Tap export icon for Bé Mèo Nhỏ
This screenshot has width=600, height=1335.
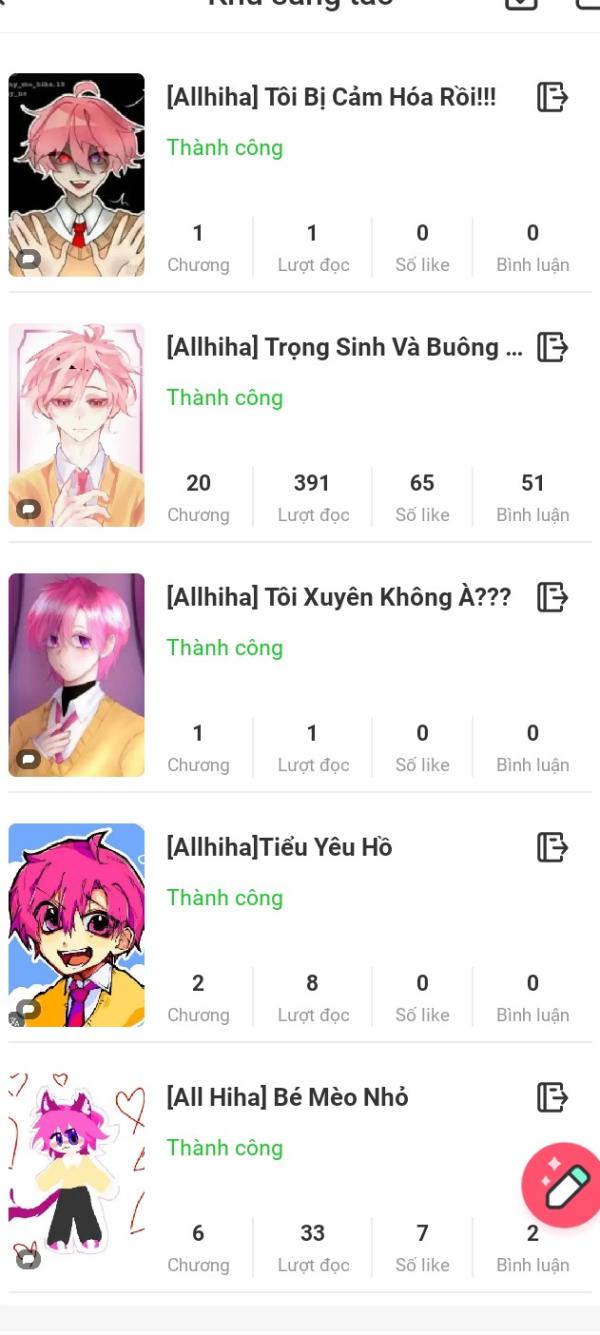(552, 1097)
